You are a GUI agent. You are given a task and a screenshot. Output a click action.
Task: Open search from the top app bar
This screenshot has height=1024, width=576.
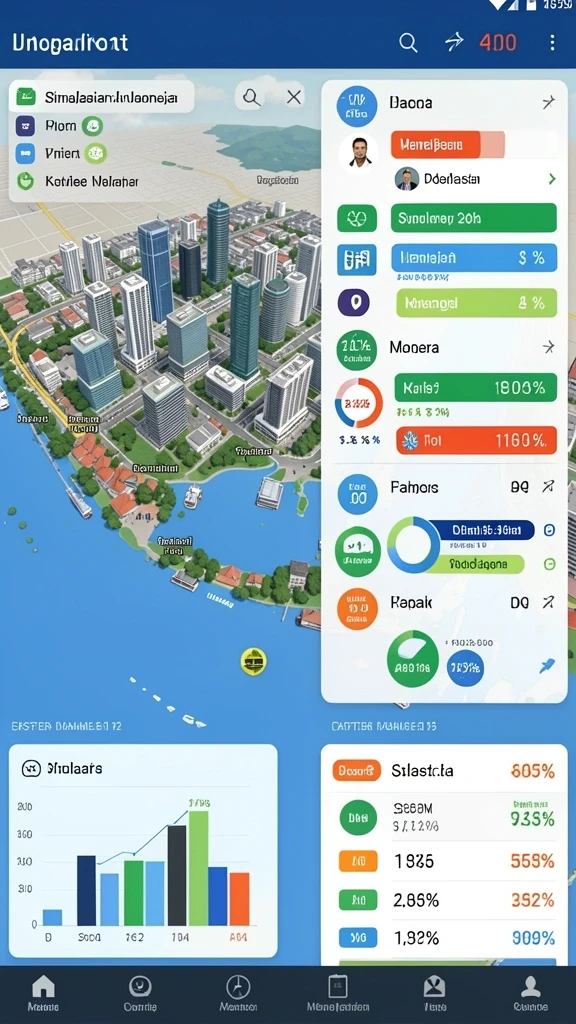408,43
